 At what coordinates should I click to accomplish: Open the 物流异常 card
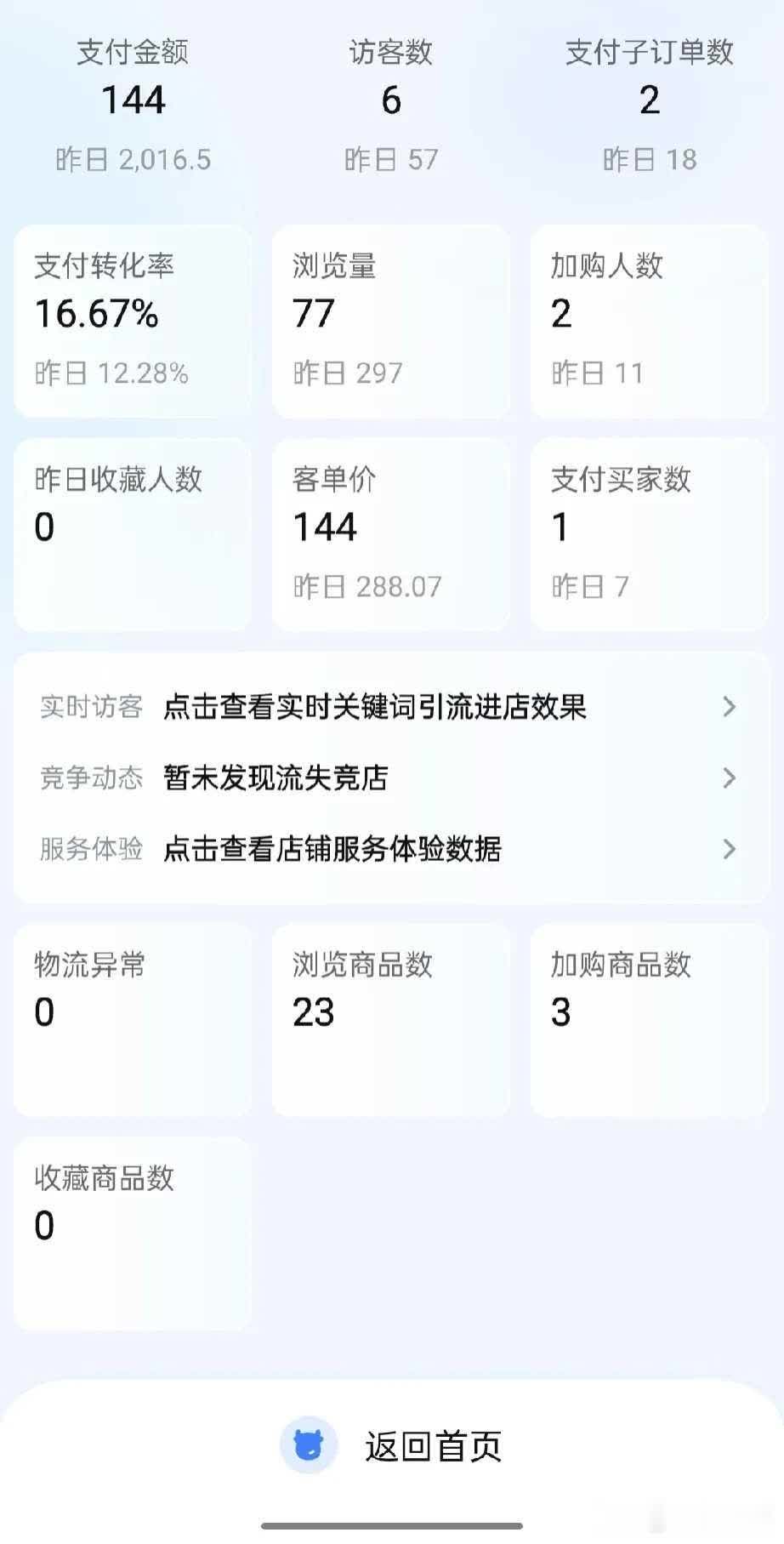(133, 1019)
